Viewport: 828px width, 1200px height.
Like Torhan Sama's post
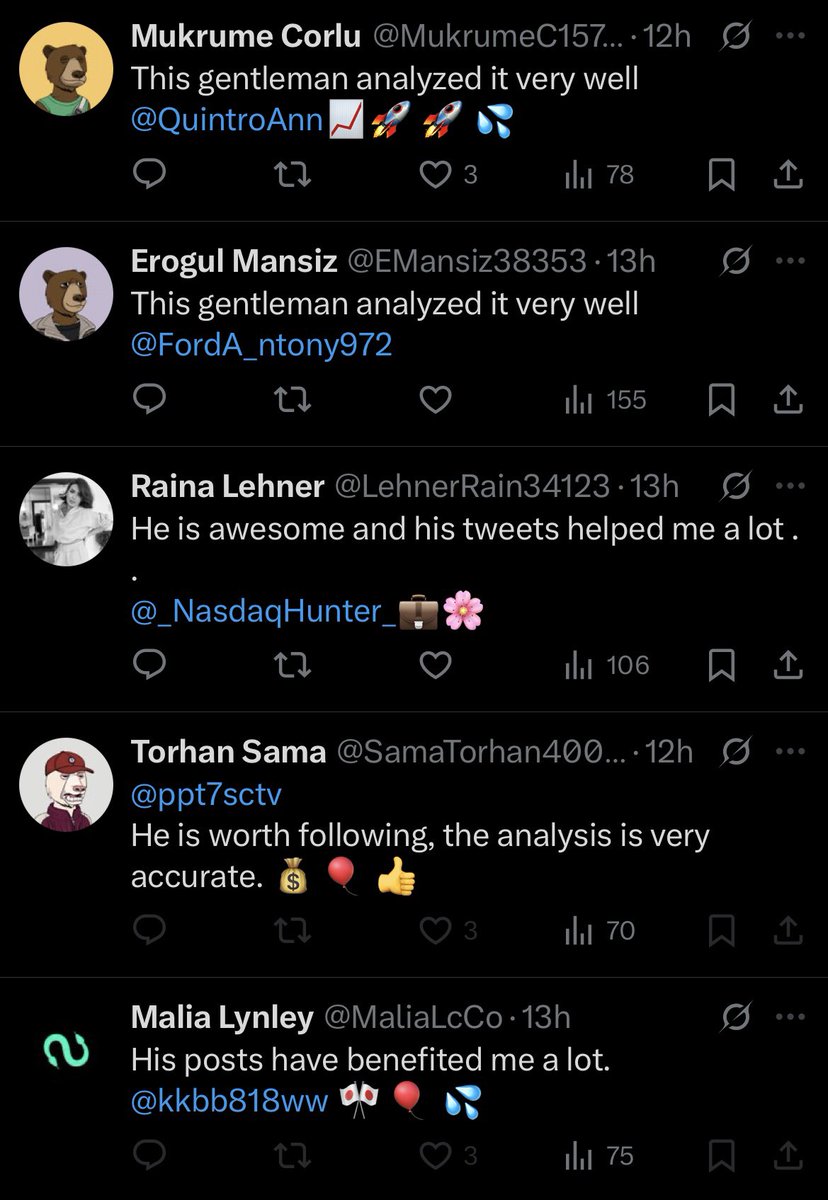435,930
